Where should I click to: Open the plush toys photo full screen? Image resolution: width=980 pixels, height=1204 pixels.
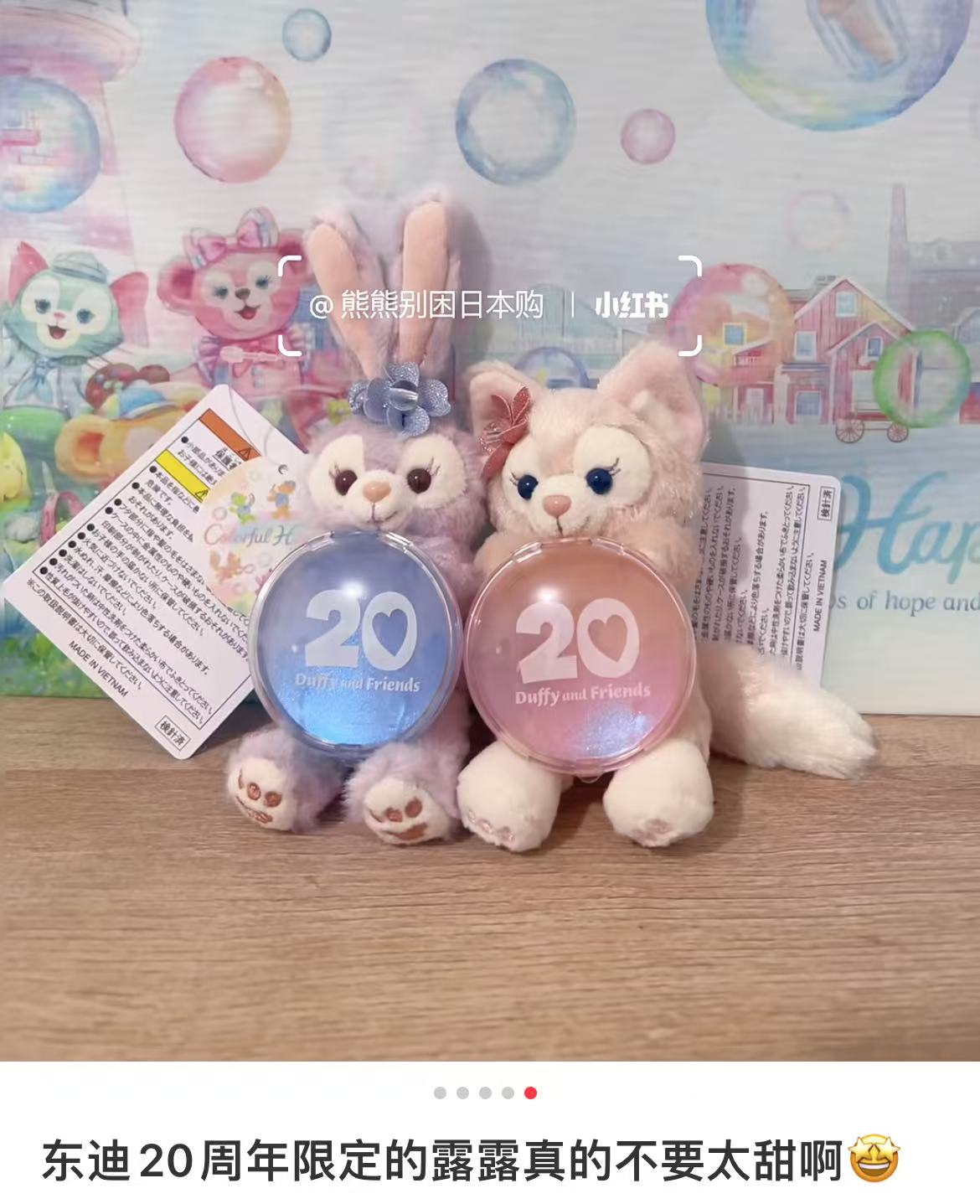[x=490, y=586]
